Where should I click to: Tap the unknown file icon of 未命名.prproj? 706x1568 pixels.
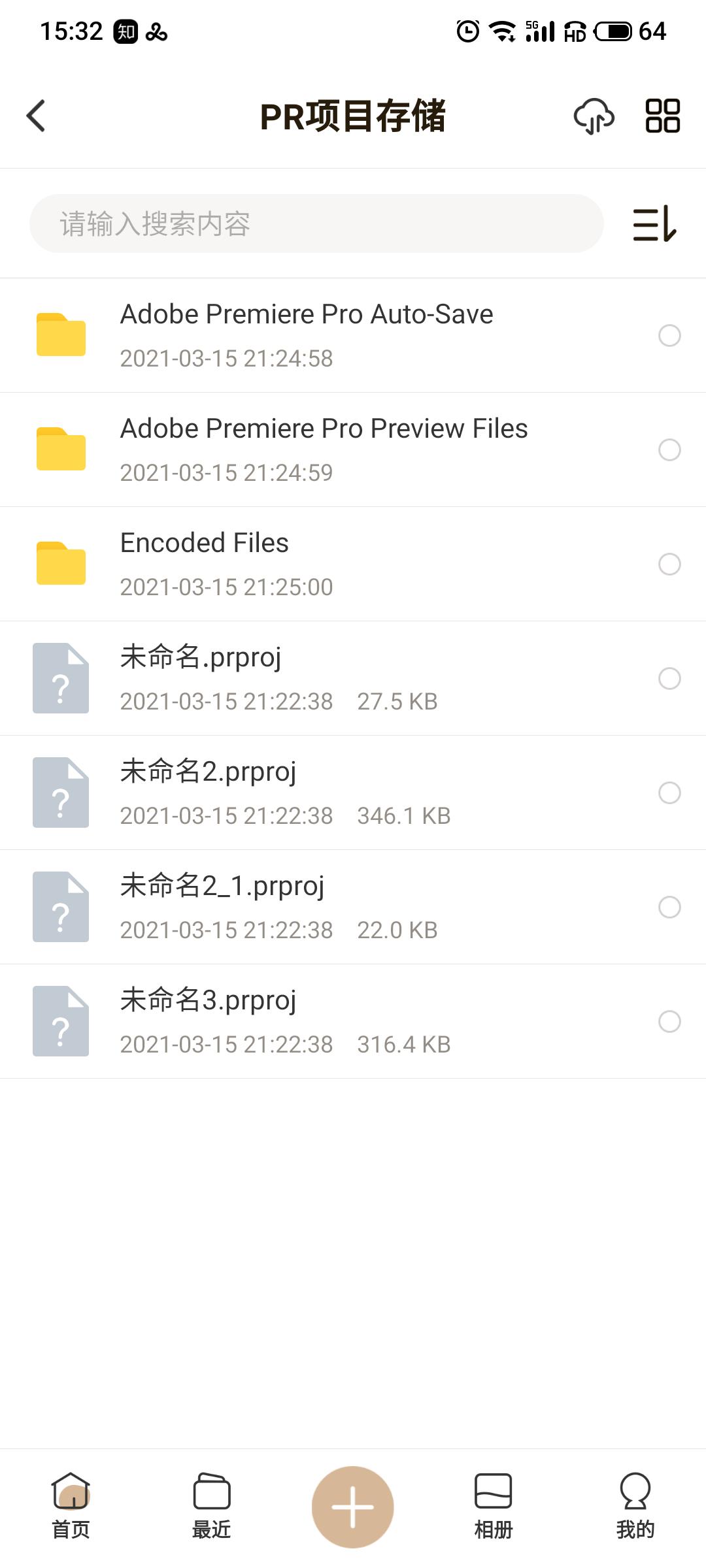pos(61,678)
